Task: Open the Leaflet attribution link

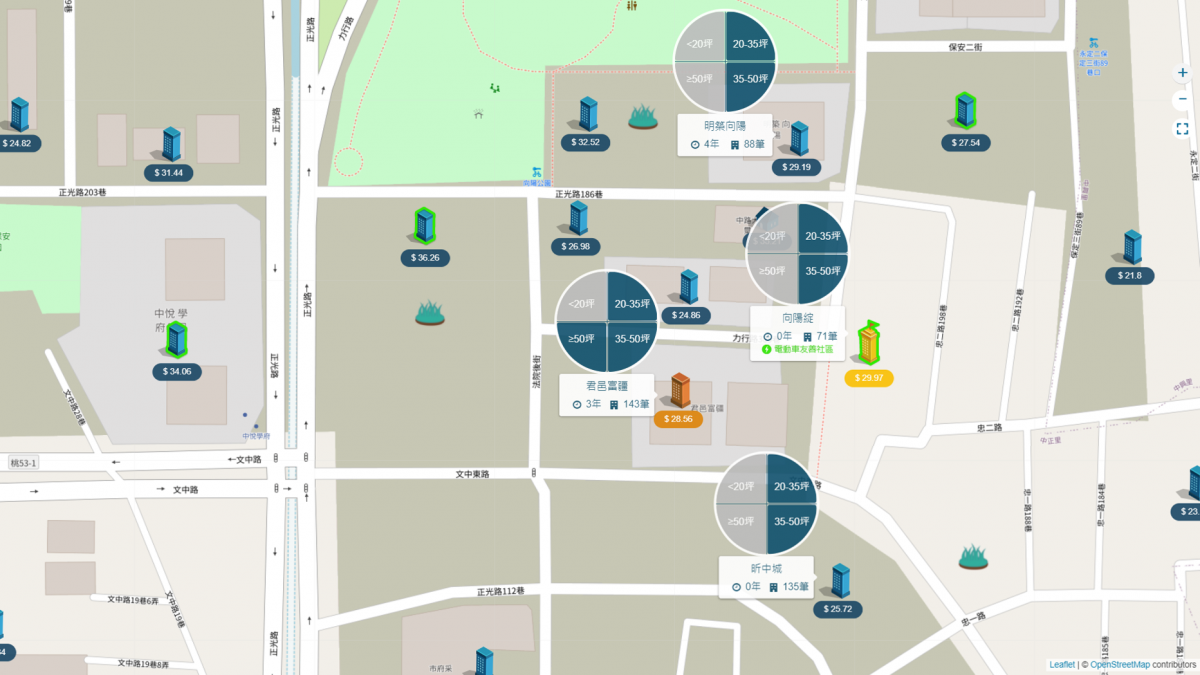Action: (1062, 665)
